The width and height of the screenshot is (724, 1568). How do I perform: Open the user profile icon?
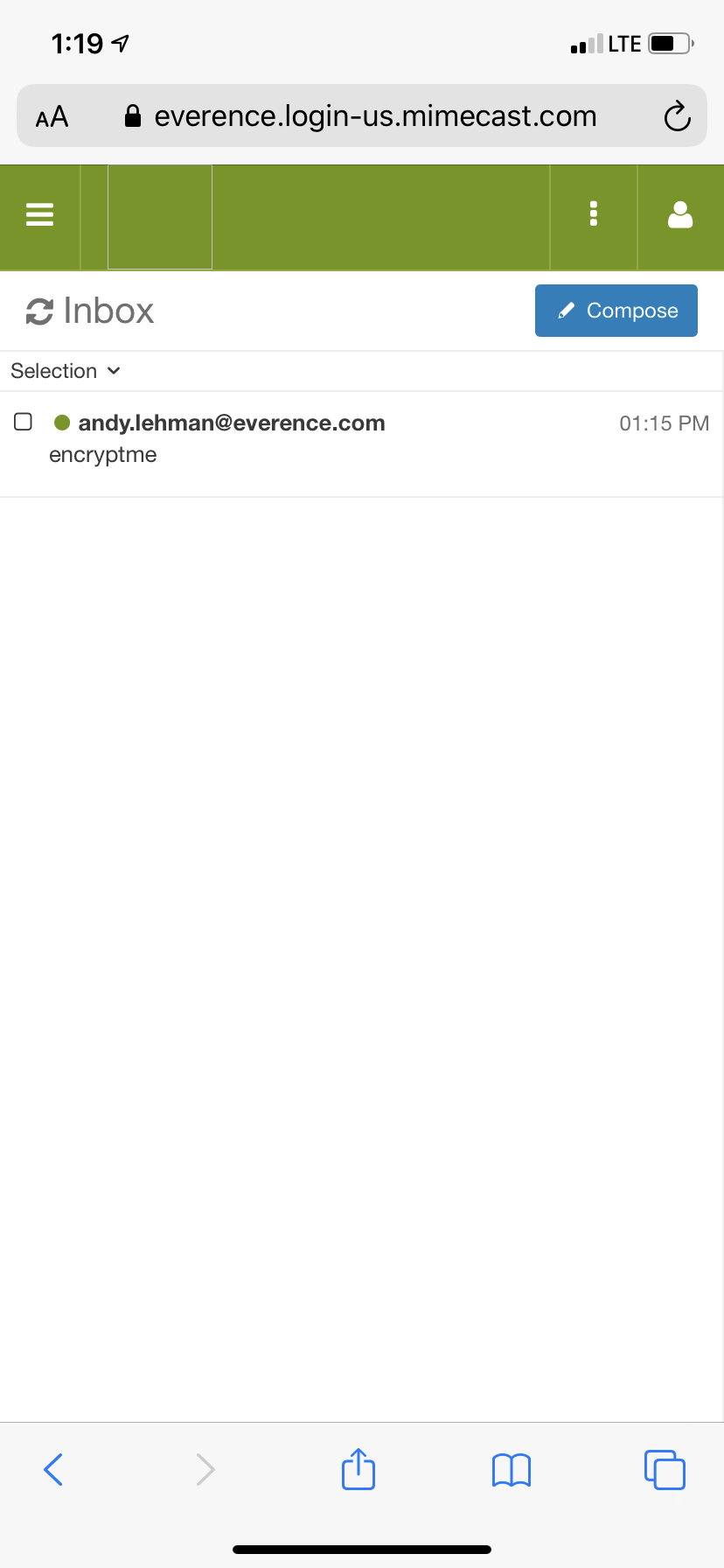(x=680, y=214)
